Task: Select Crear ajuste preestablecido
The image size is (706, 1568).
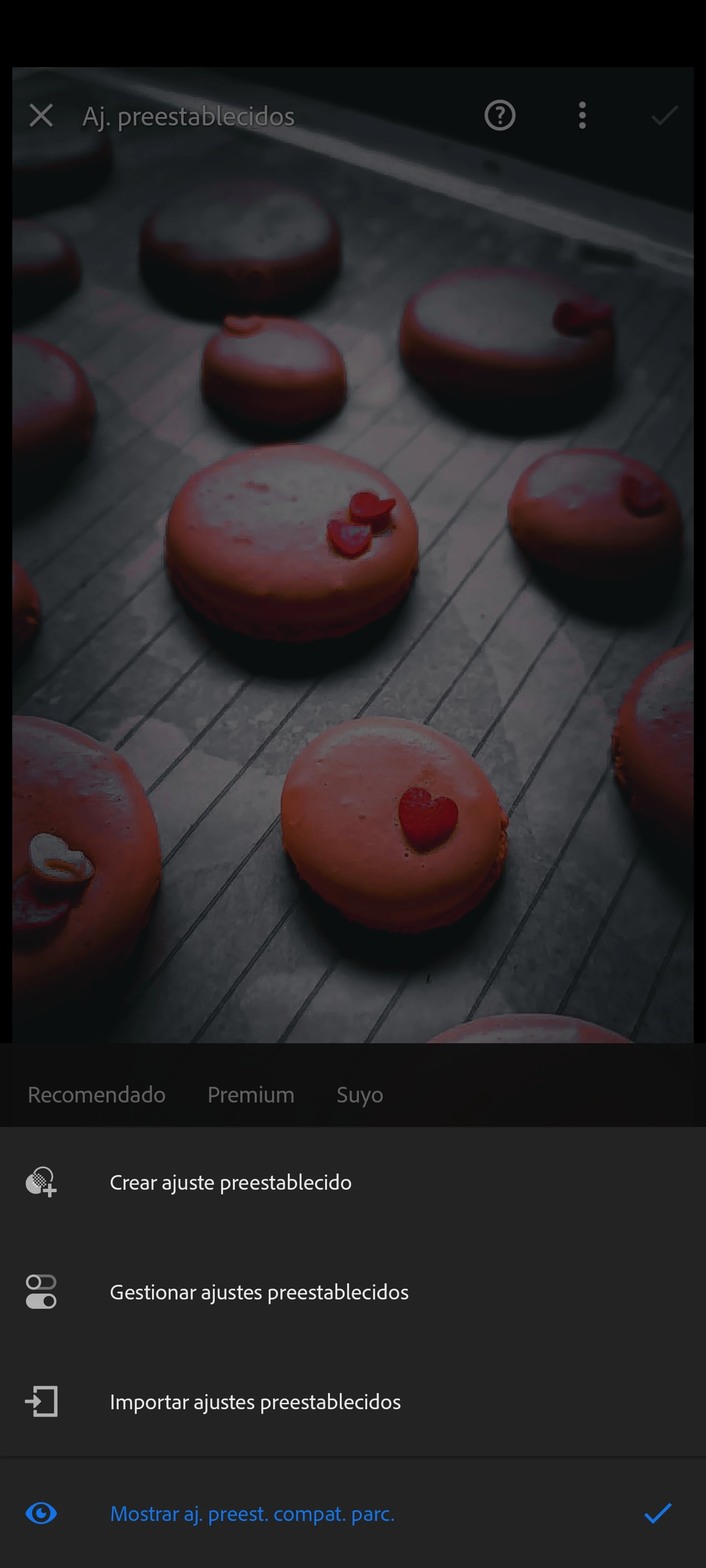Action: [x=230, y=1182]
